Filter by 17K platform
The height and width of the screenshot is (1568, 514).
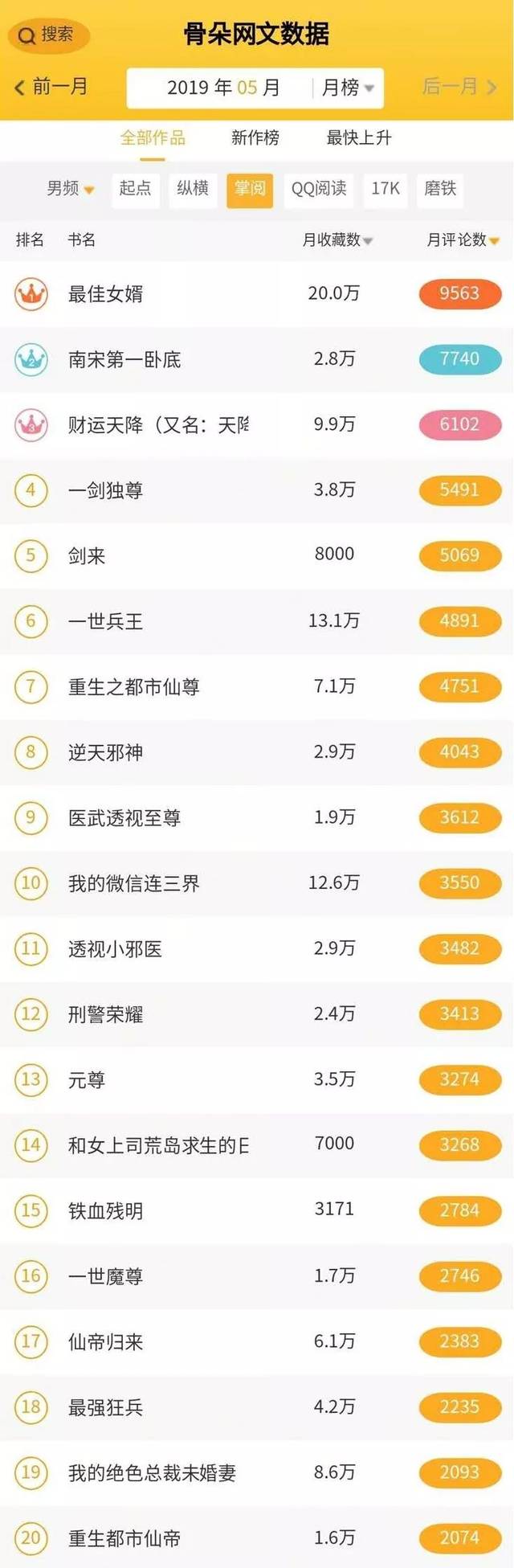tap(385, 189)
